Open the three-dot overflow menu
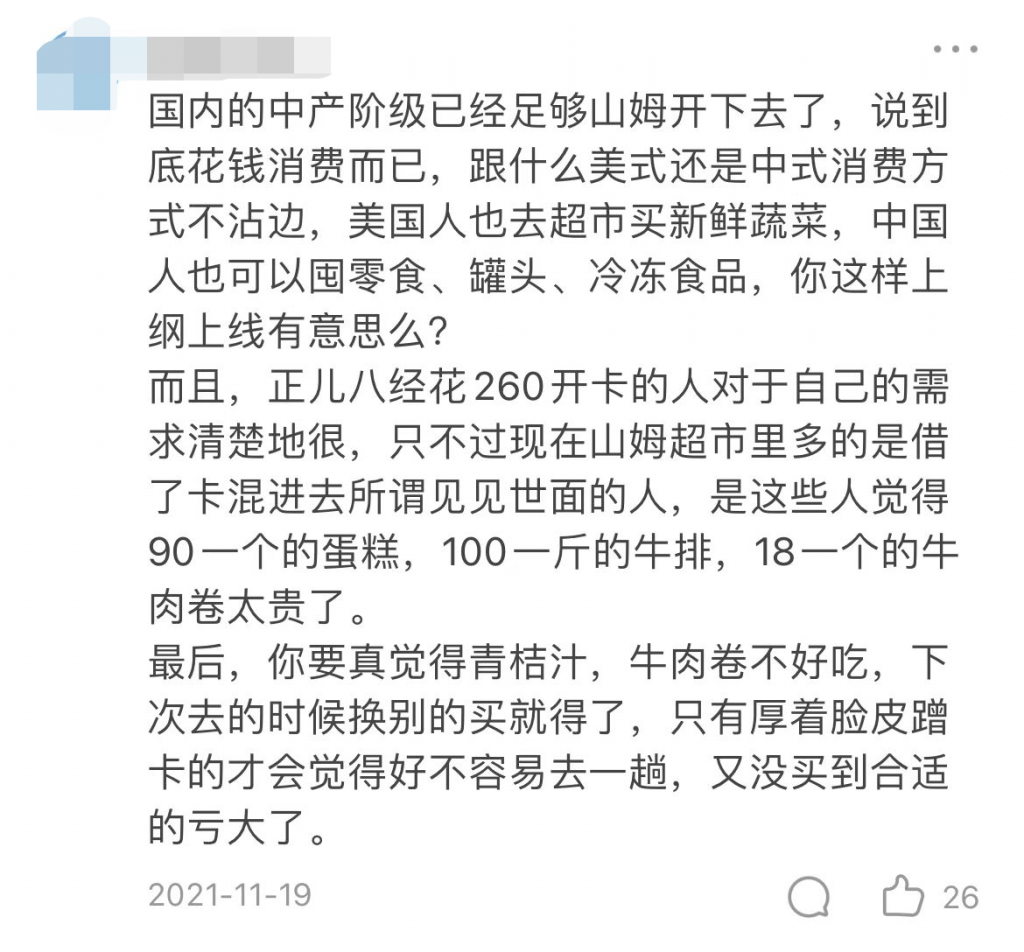 (x=955, y=49)
